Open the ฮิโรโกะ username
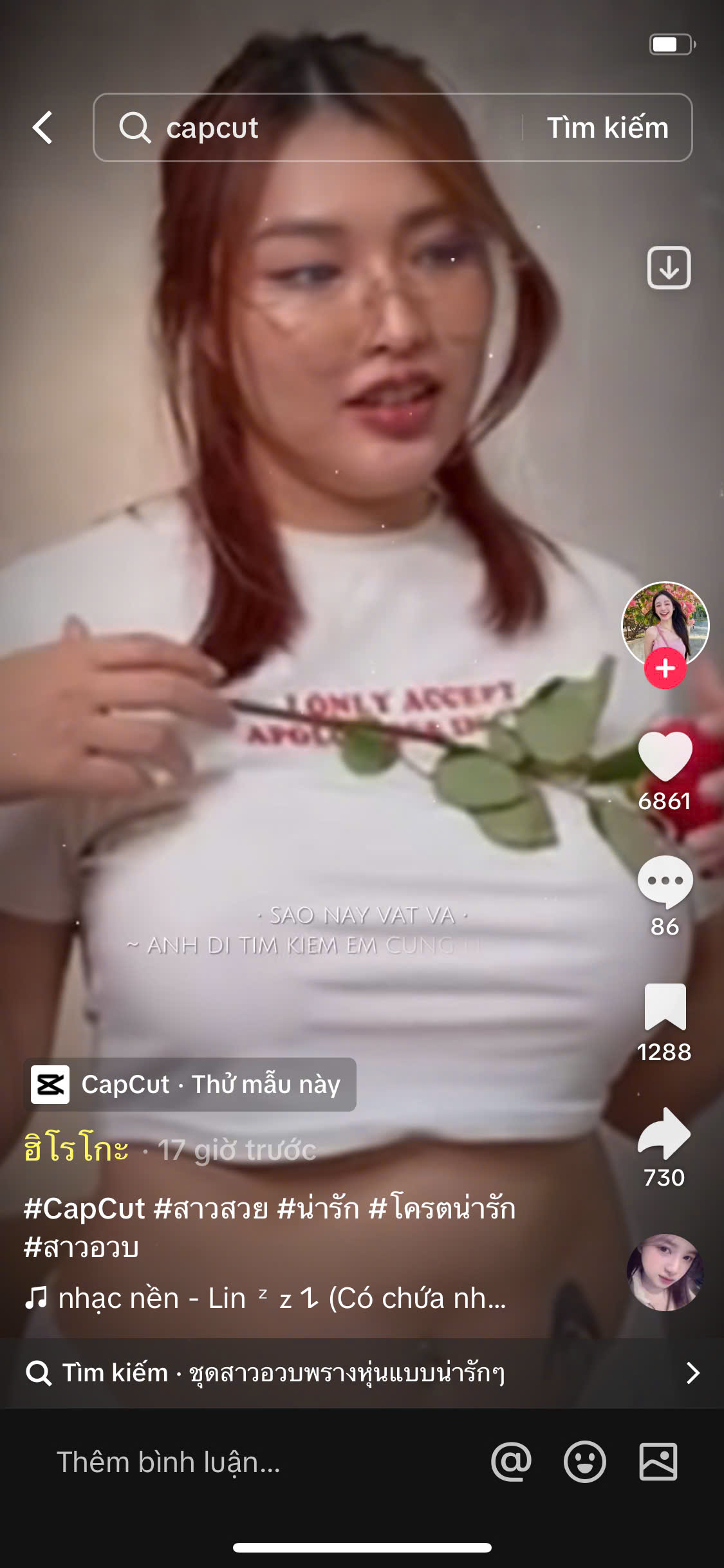Screen dimensions: 724x1568 (76, 1150)
